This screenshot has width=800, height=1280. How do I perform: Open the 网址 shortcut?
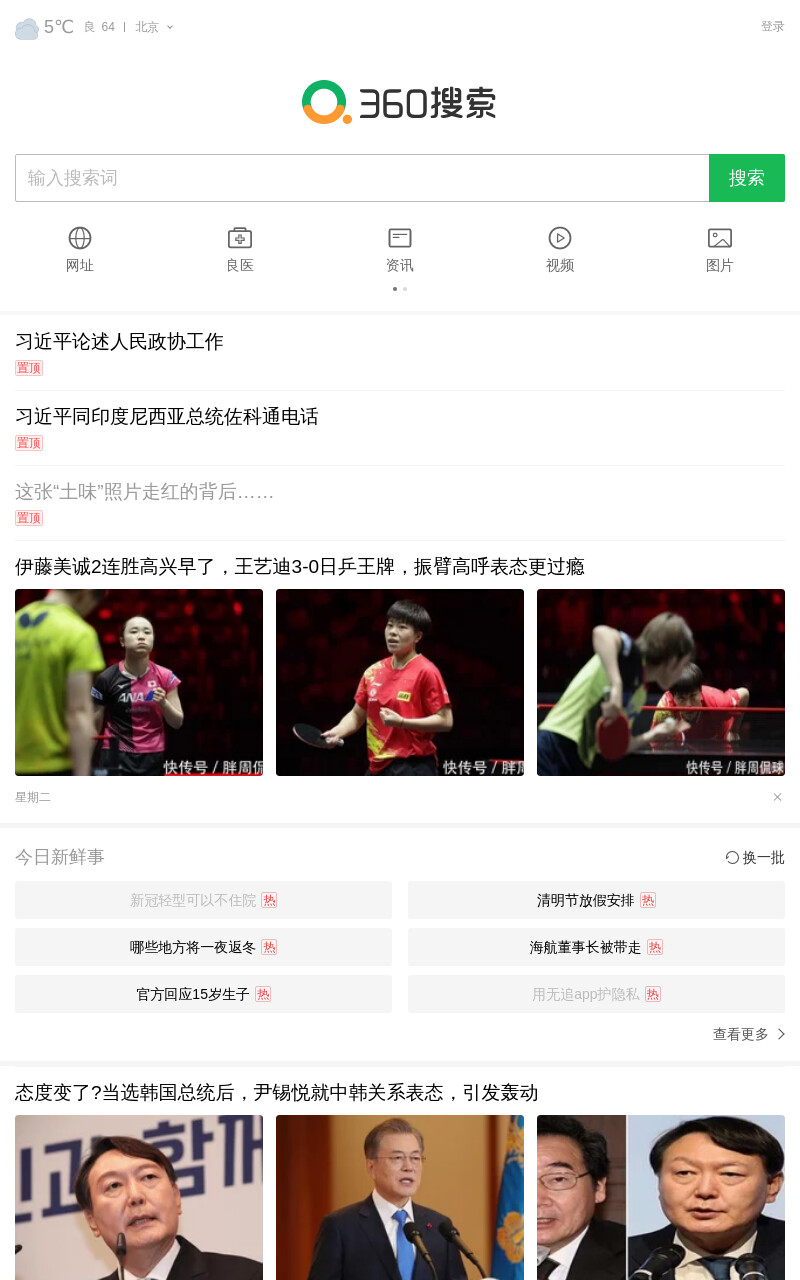click(x=80, y=250)
